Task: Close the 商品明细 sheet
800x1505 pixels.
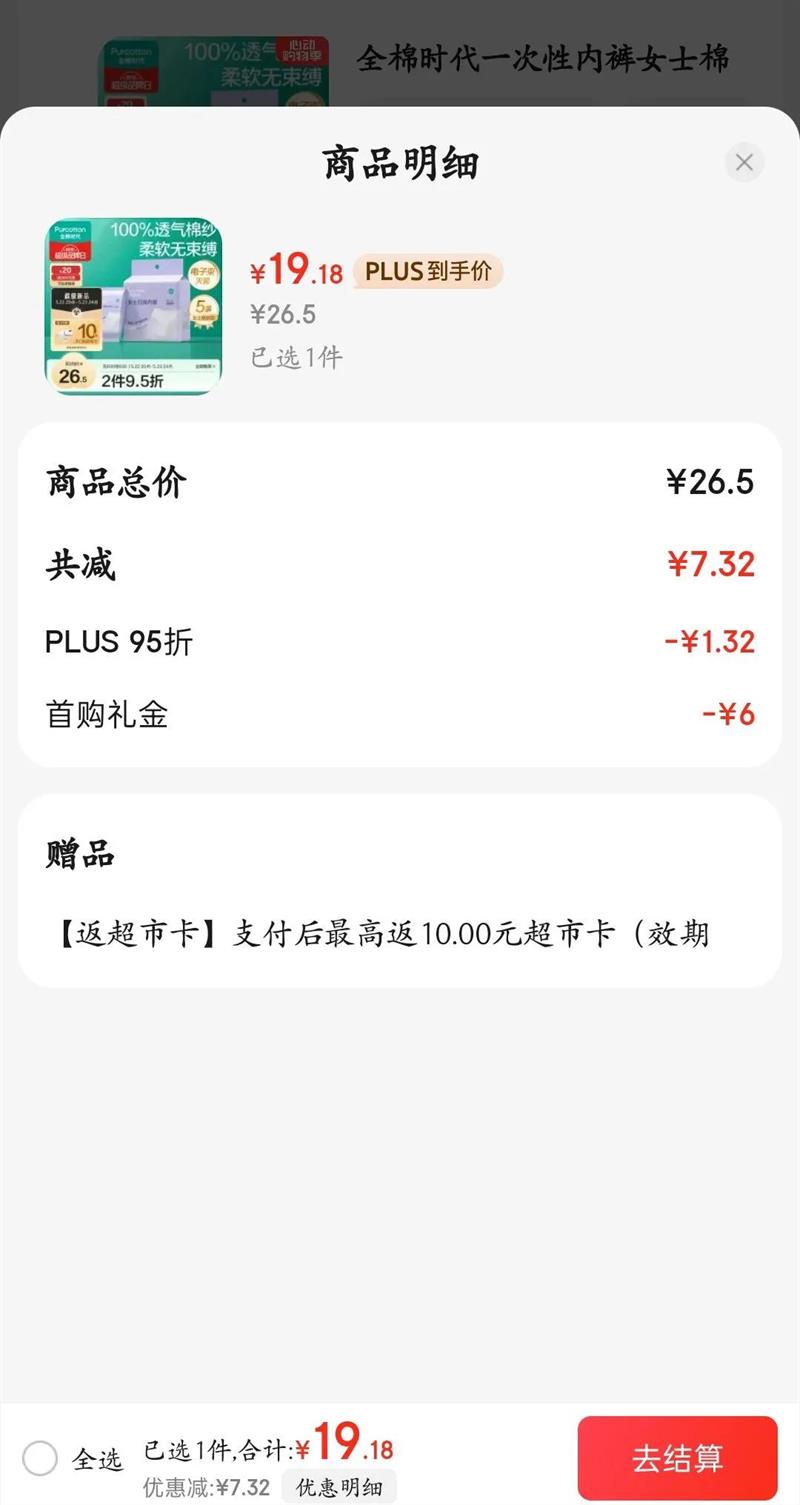Action: click(744, 162)
